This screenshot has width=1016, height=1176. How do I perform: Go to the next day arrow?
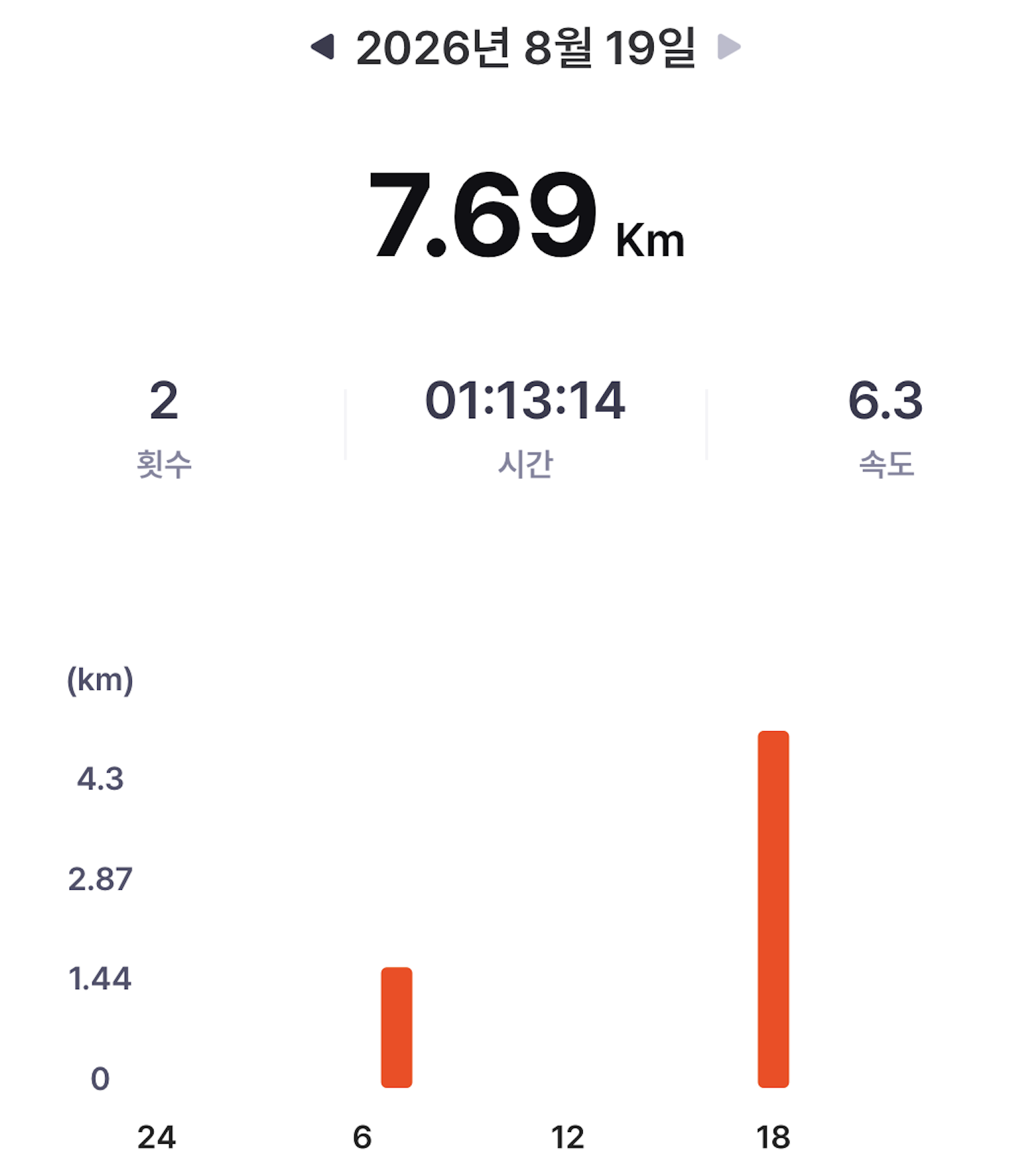[729, 47]
